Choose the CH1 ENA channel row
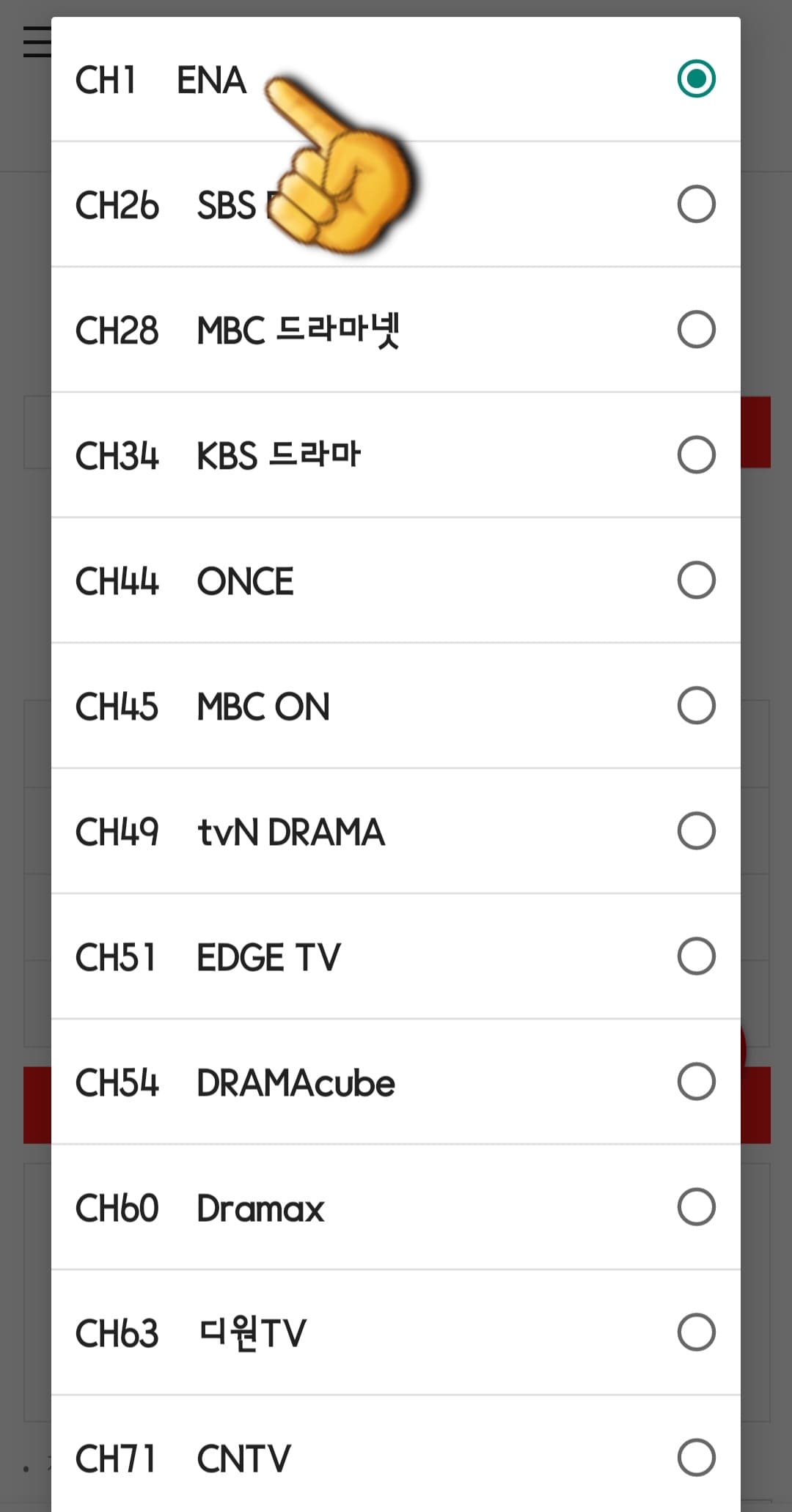 pyautogui.click(x=293, y=81)
